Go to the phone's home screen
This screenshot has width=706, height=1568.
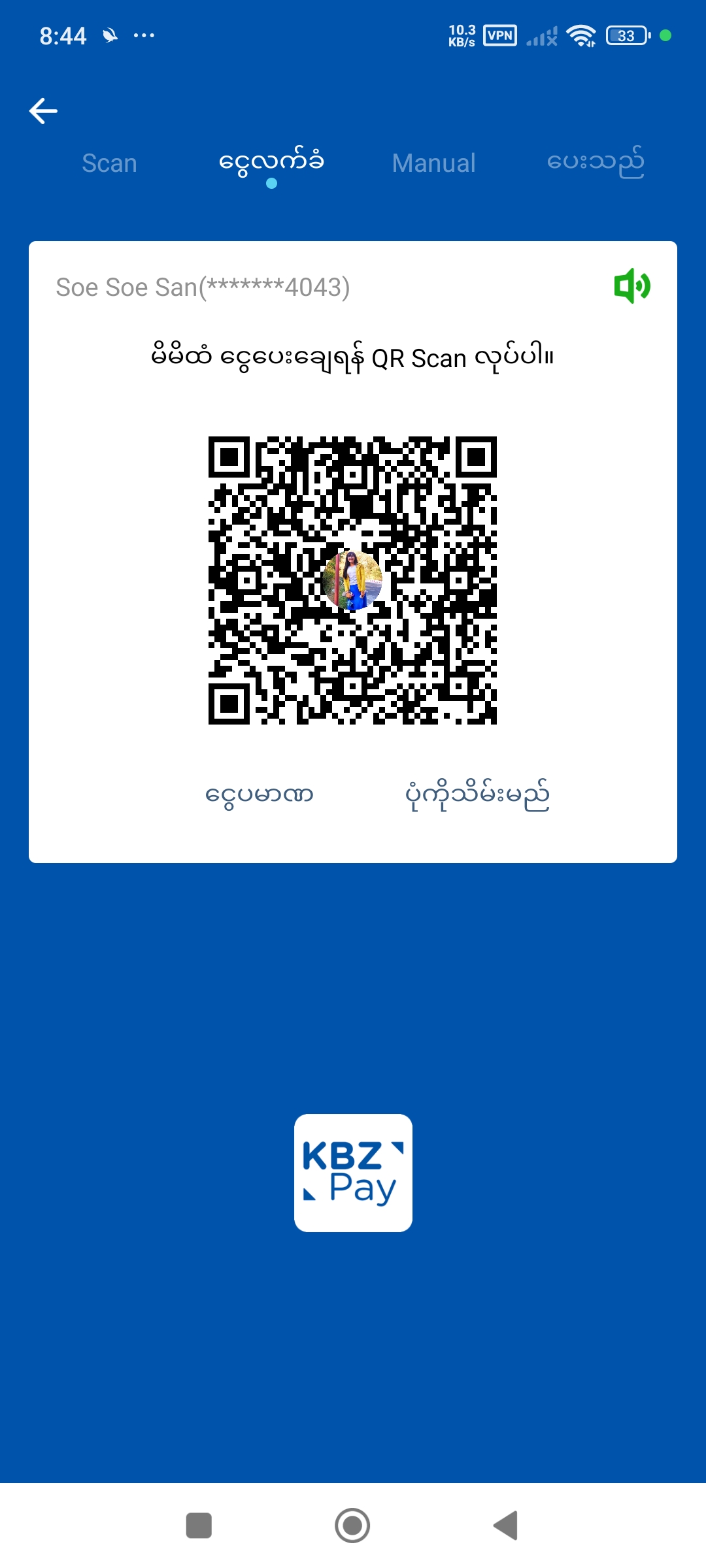pos(352,1526)
